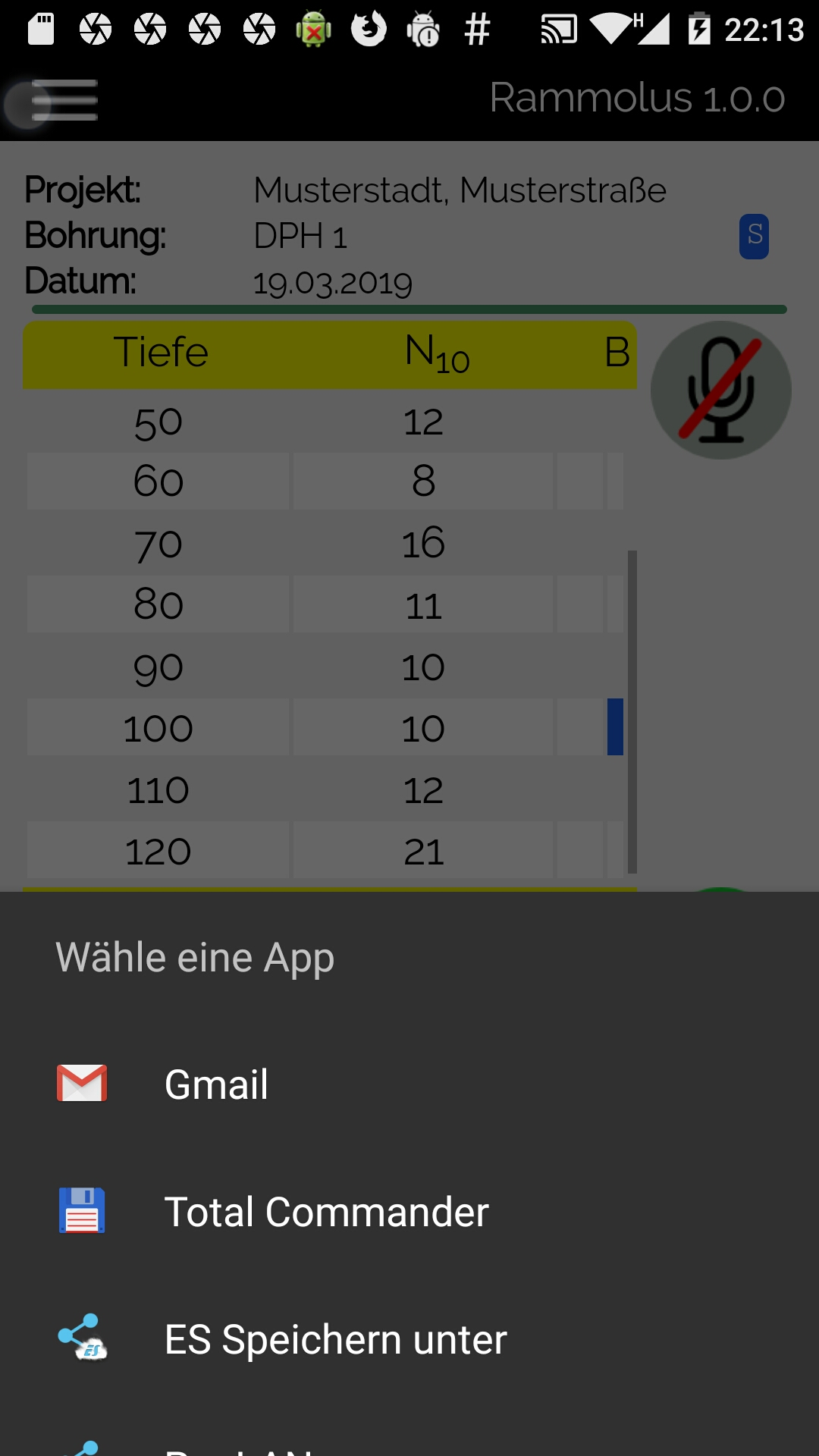Share via Gmail
Image resolution: width=819 pixels, height=1456 pixels.
(409, 1084)
